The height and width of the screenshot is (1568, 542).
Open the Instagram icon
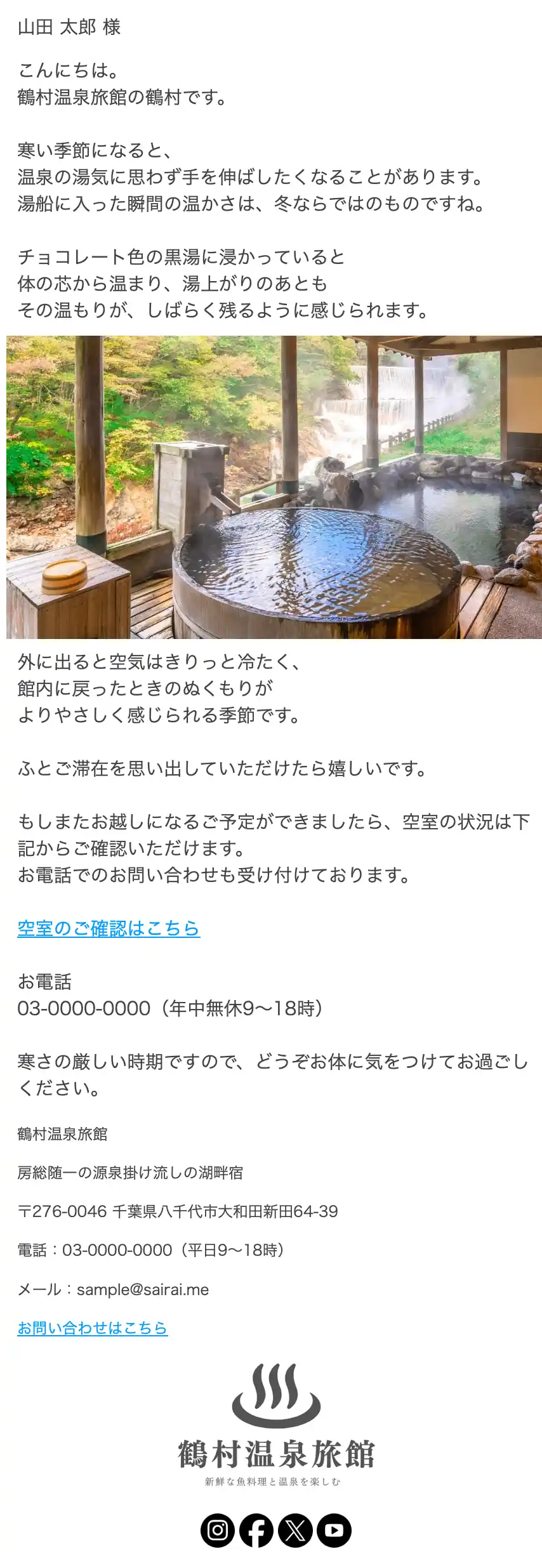tap(218, 1530)
